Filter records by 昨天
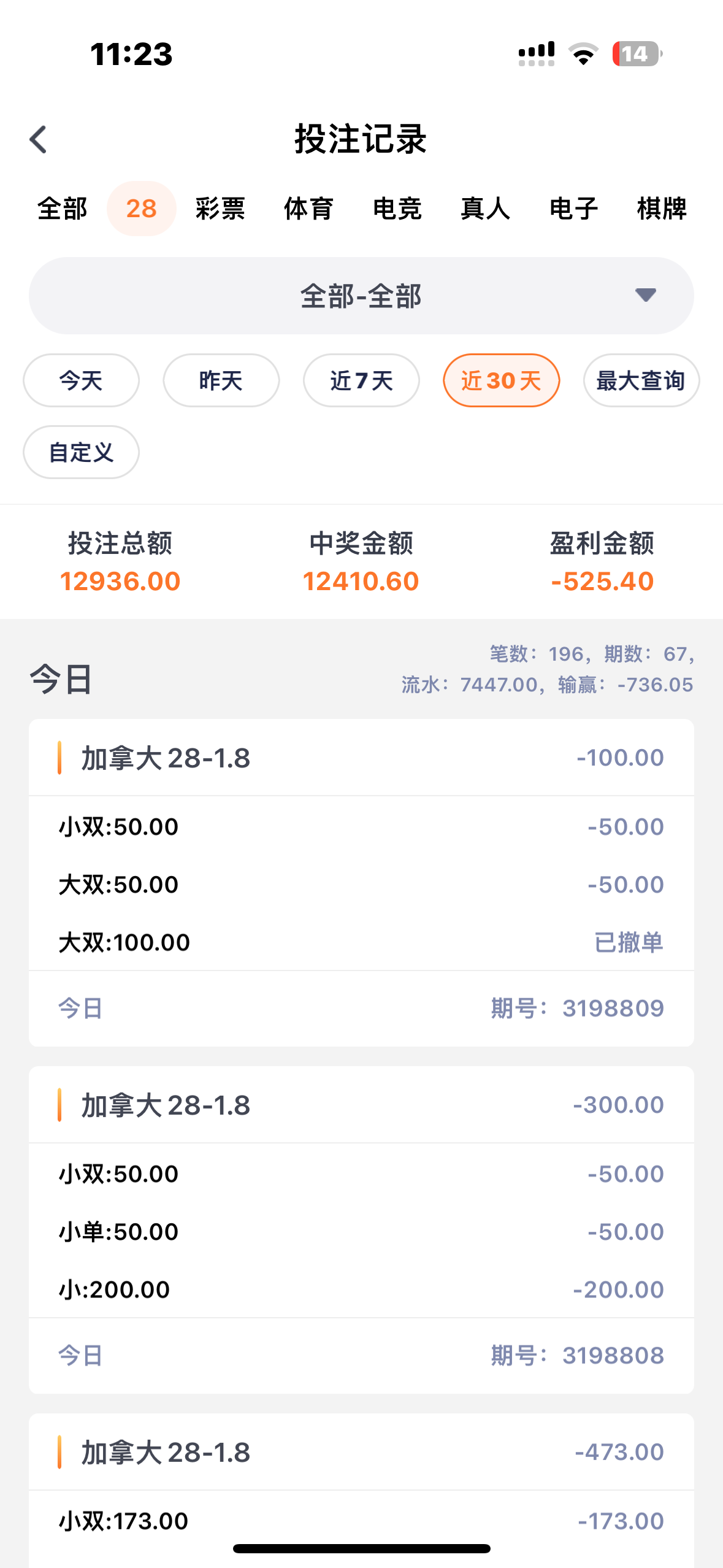 (x=221, y=380)
